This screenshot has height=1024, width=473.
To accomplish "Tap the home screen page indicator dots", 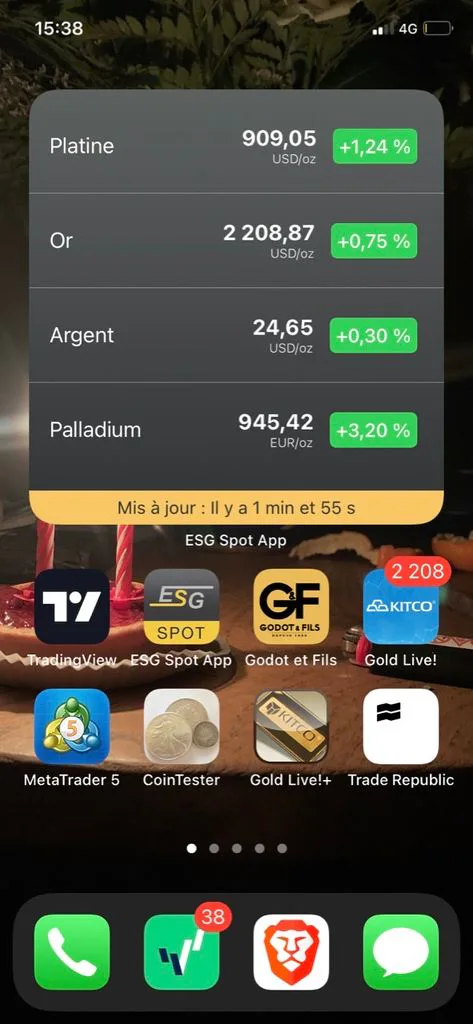I will pos(236,848).
